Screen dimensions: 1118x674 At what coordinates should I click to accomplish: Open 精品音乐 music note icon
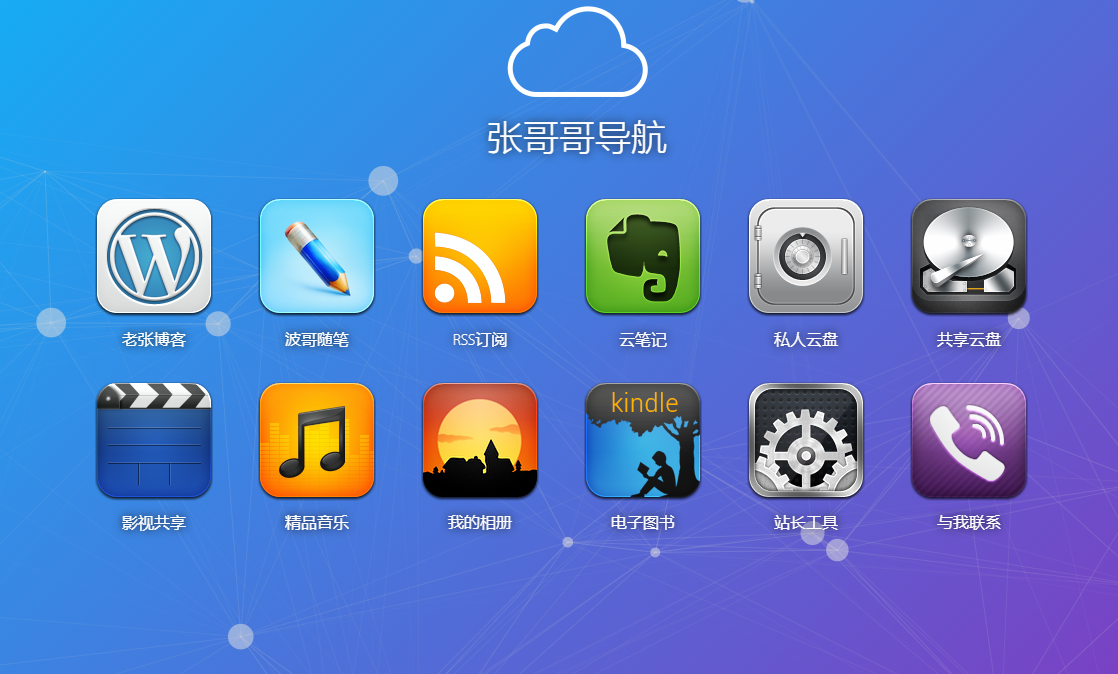317,440
